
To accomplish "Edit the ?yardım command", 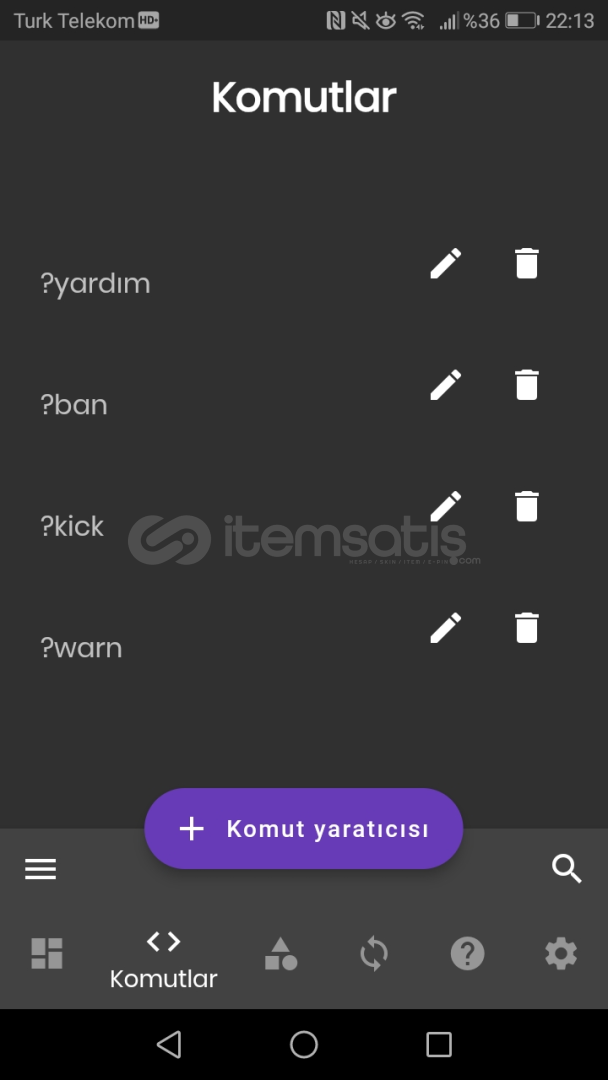I will pos(445,264).
